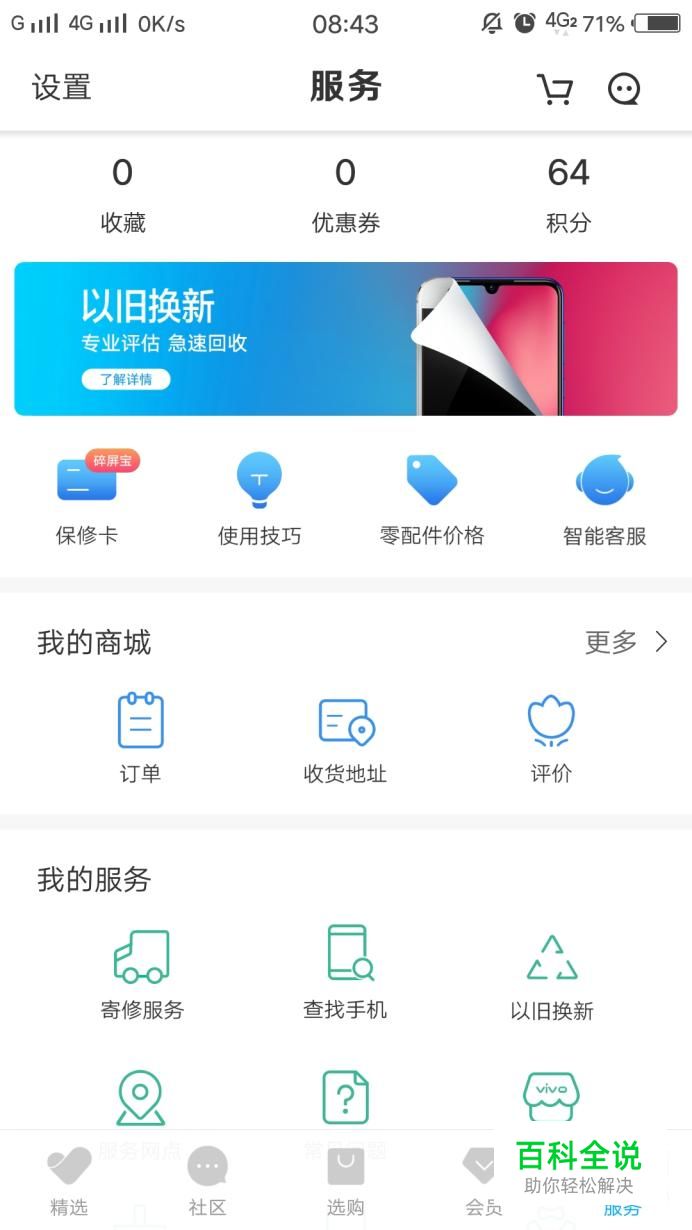Open 查找手机 find phone
692x1230 pixels.
pyautogui.click(x=345, y=974)
